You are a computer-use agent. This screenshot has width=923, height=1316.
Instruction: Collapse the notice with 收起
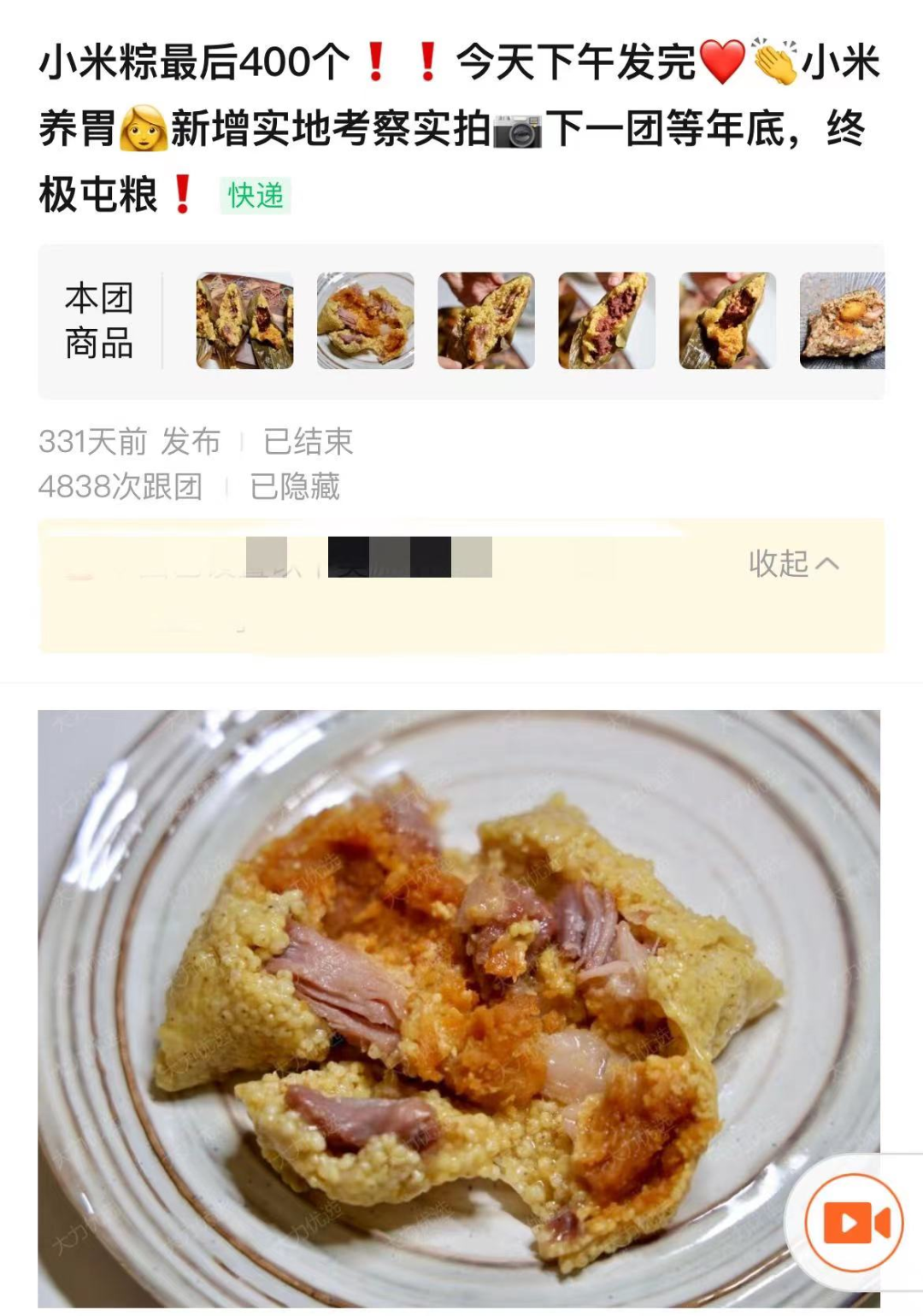(793, 564)
